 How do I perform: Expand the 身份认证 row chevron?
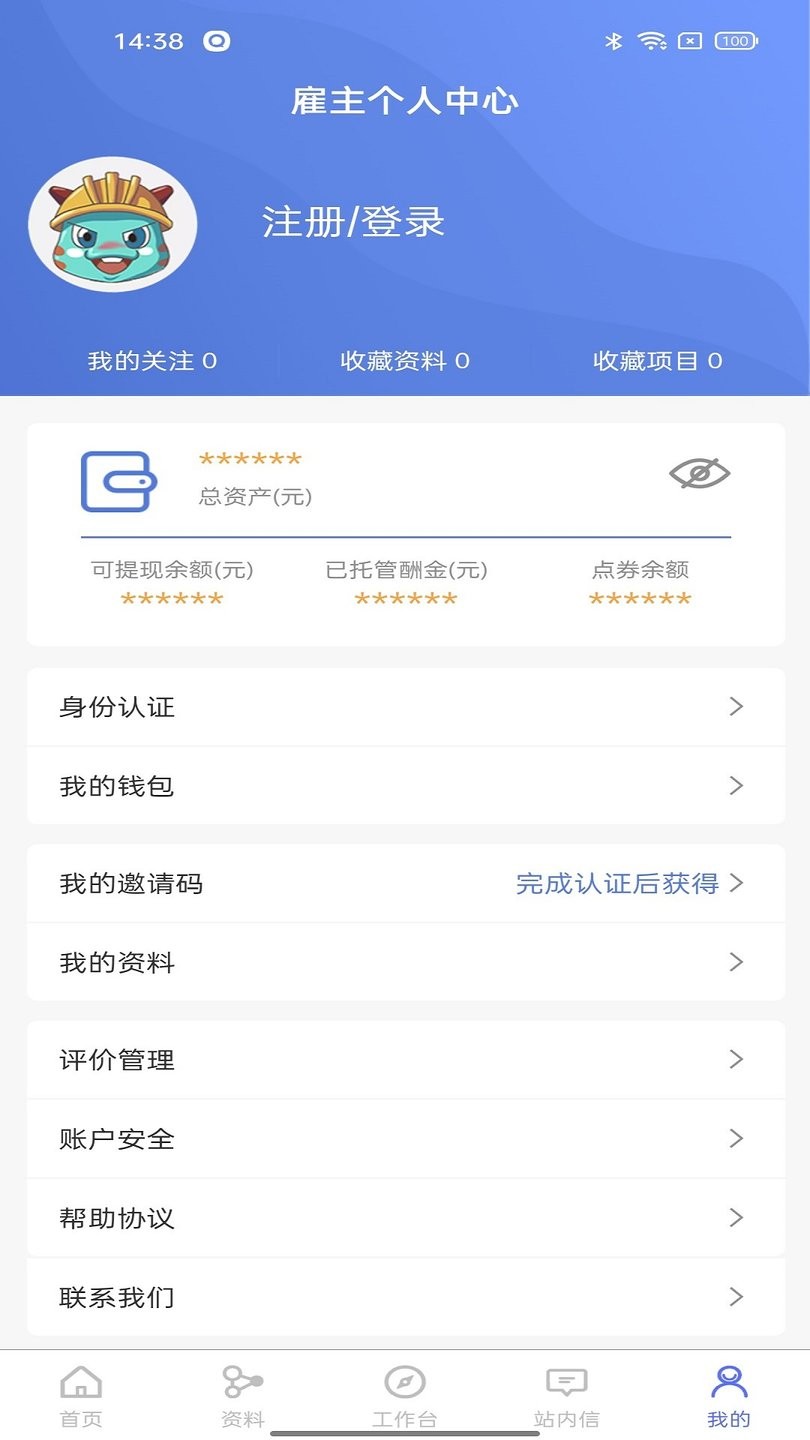[736, 706]
